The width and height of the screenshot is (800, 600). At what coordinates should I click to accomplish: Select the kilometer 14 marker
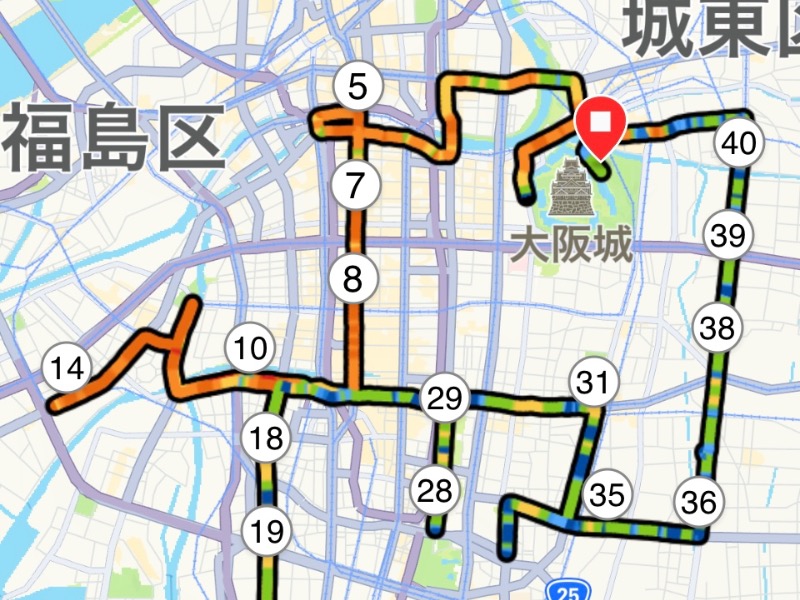(67, 370)
